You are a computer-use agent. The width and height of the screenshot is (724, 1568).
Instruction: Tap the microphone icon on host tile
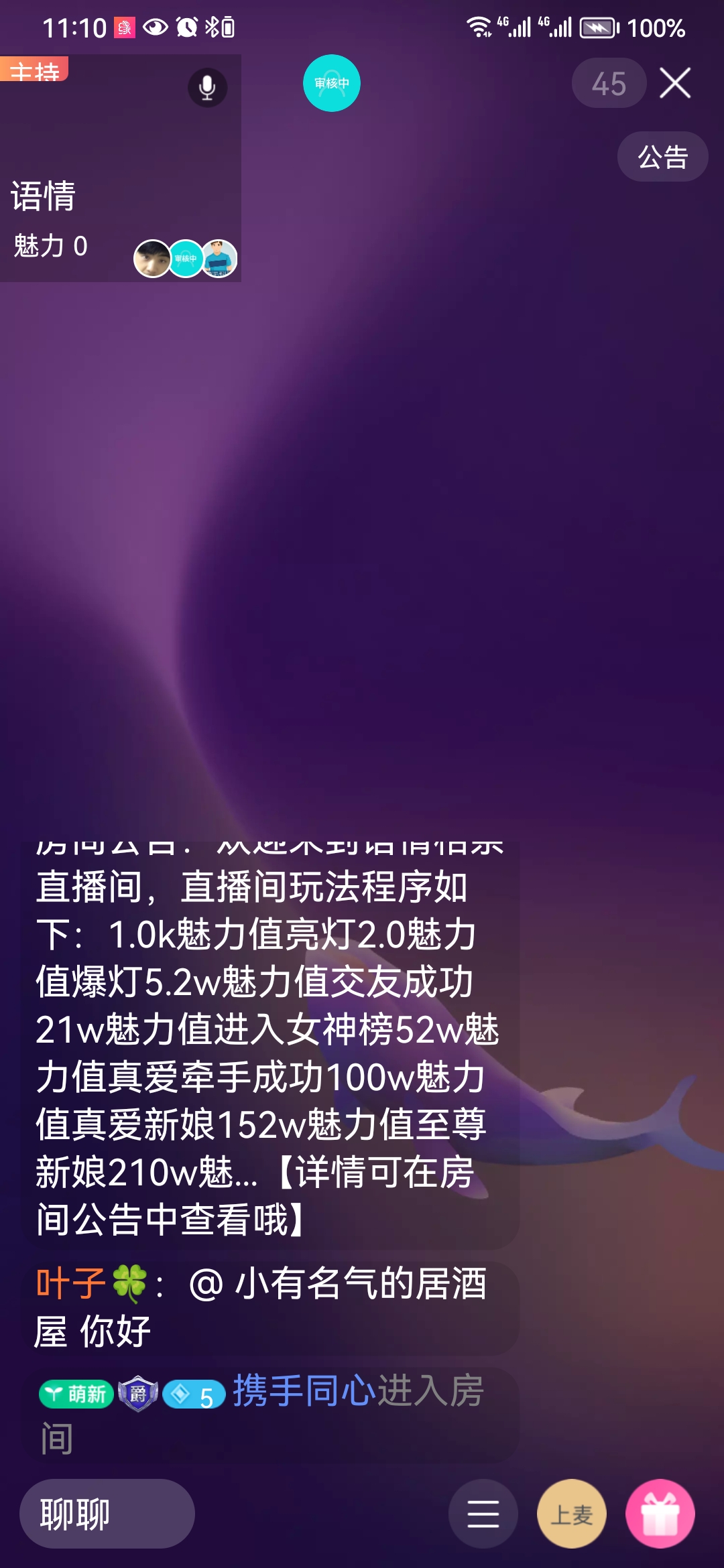(207, 88)
